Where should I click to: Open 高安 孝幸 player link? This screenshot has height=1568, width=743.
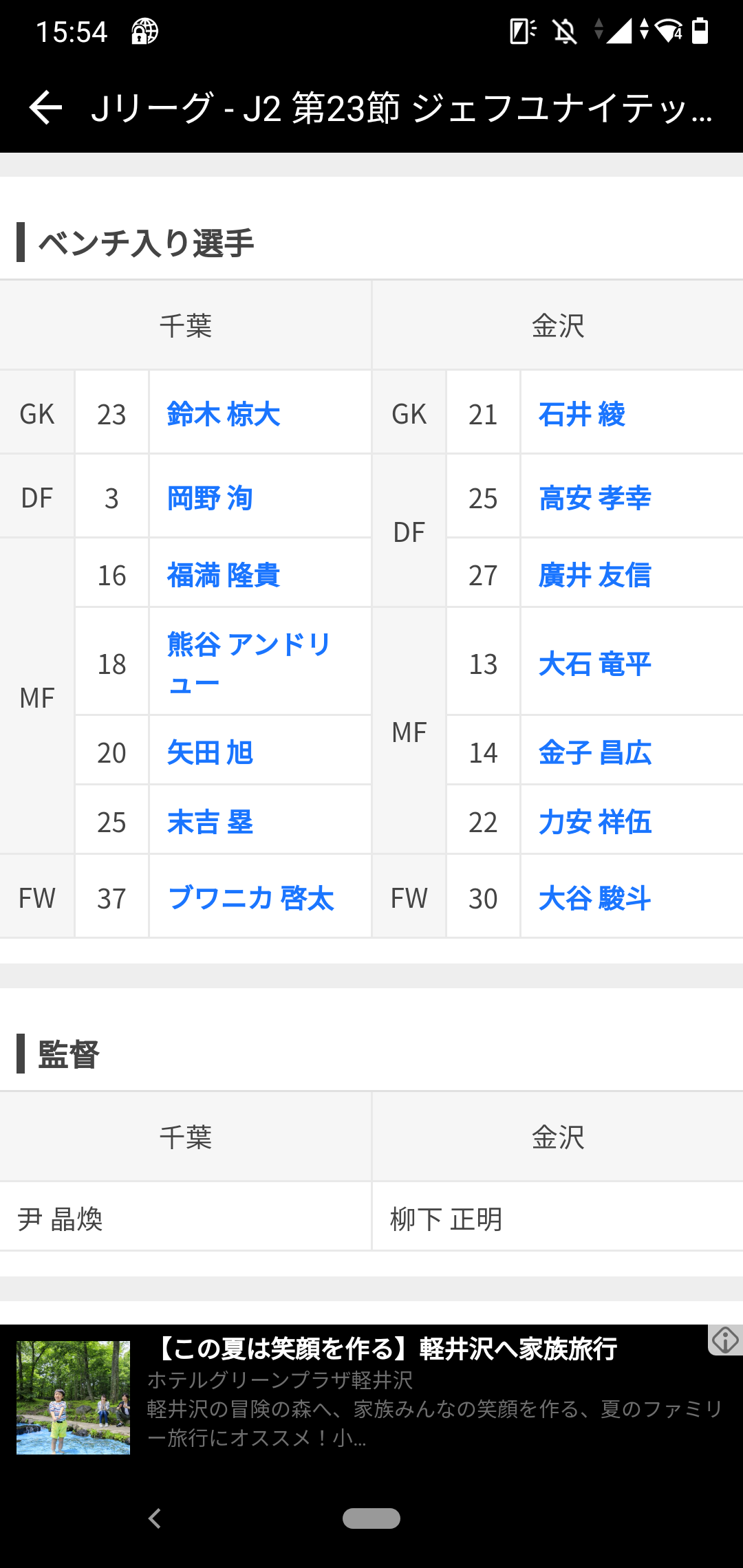click(x=594, y=498)
